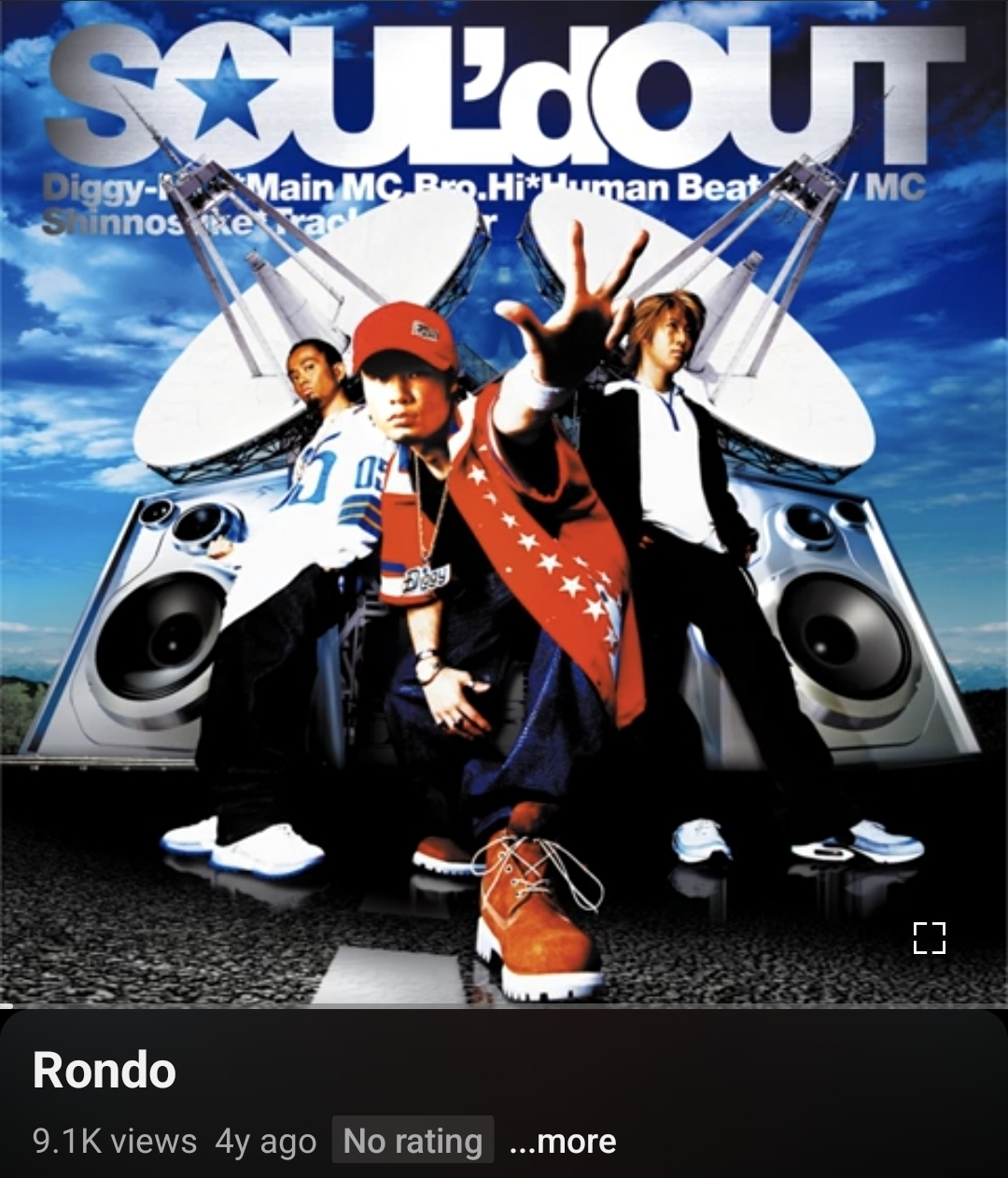Tap the Rondo video player

pos(504,504)
